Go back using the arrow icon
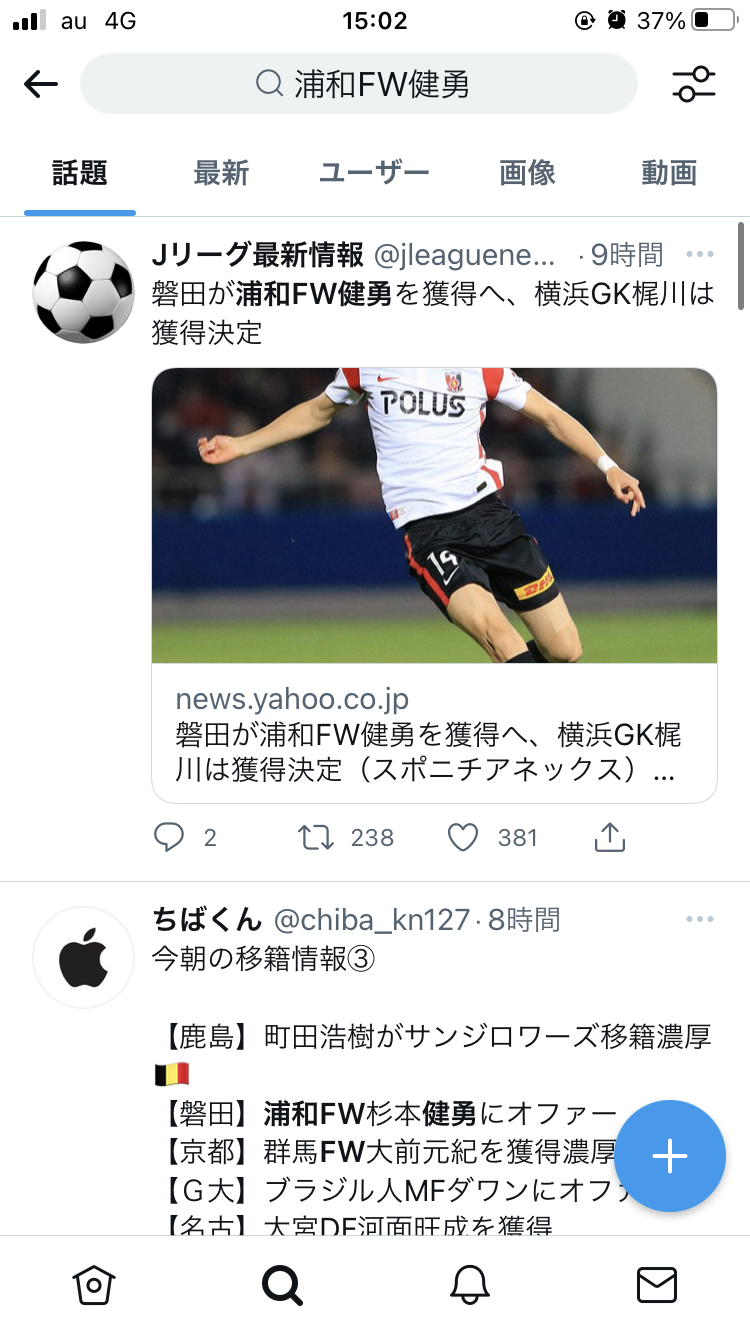The height and width of the screenshot is (1334, 750). [41, 84]
